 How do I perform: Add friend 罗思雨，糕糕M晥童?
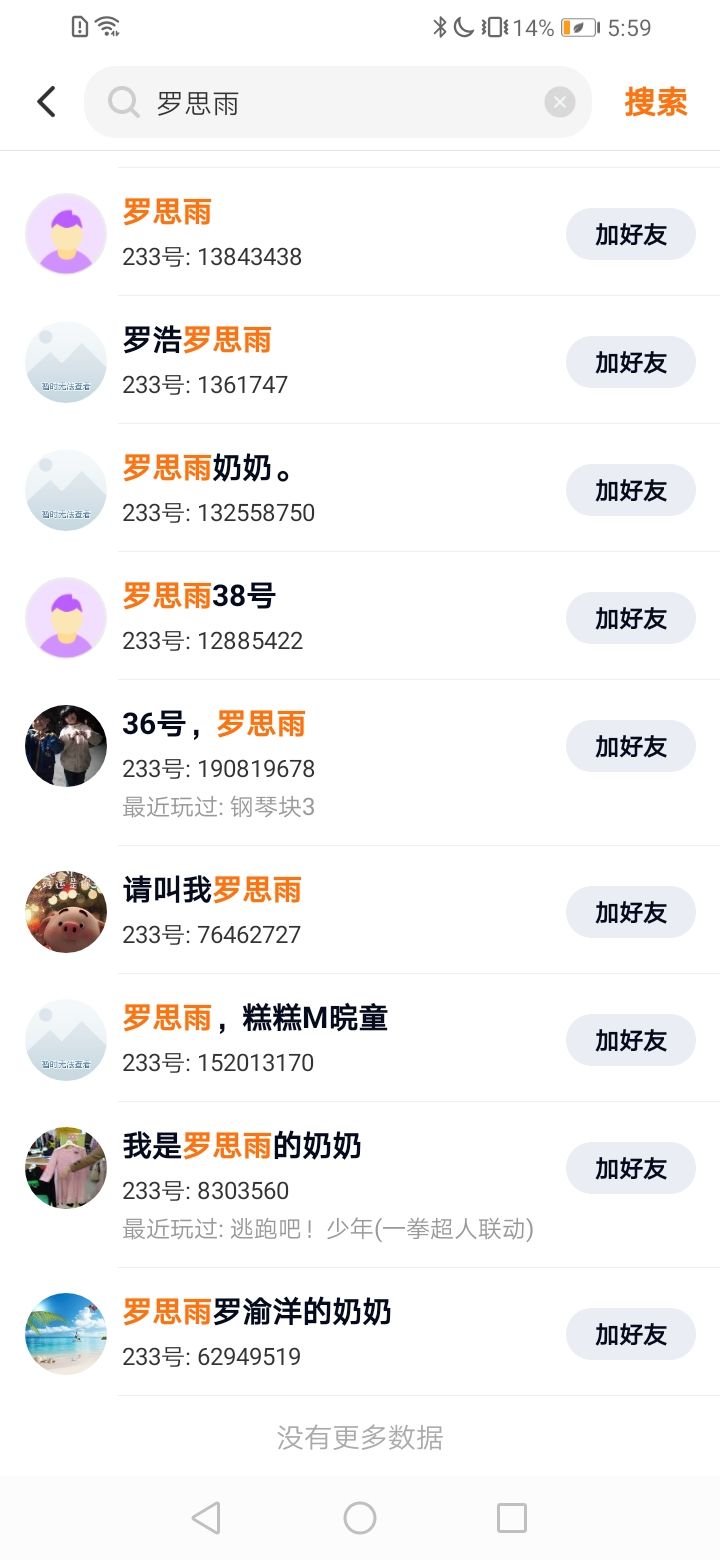[630, 1040]
